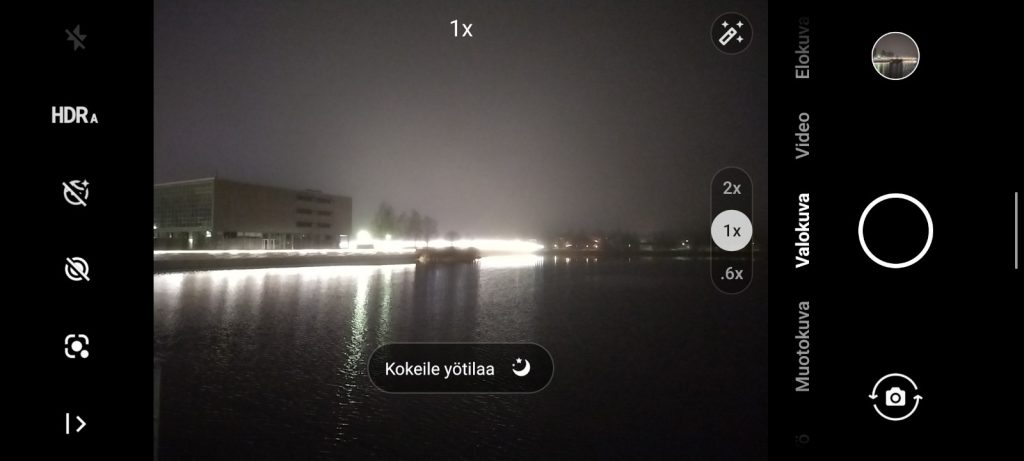Image resolution: width=1024 pixels, height=461 pixels.
Task: Select 1x zoom level
Action: [x=731, y=231]
